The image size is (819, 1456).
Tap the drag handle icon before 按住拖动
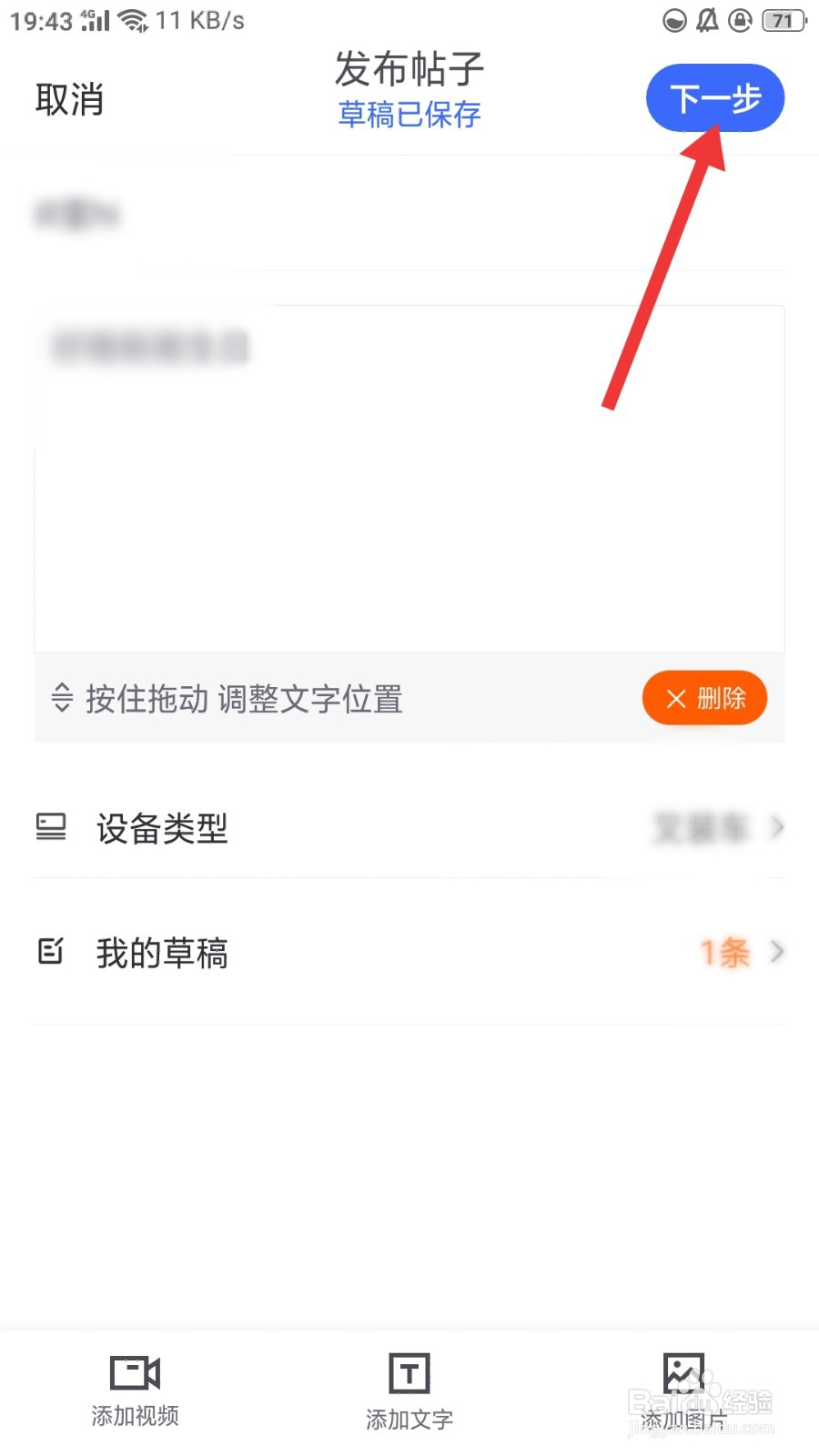point(60,699)
